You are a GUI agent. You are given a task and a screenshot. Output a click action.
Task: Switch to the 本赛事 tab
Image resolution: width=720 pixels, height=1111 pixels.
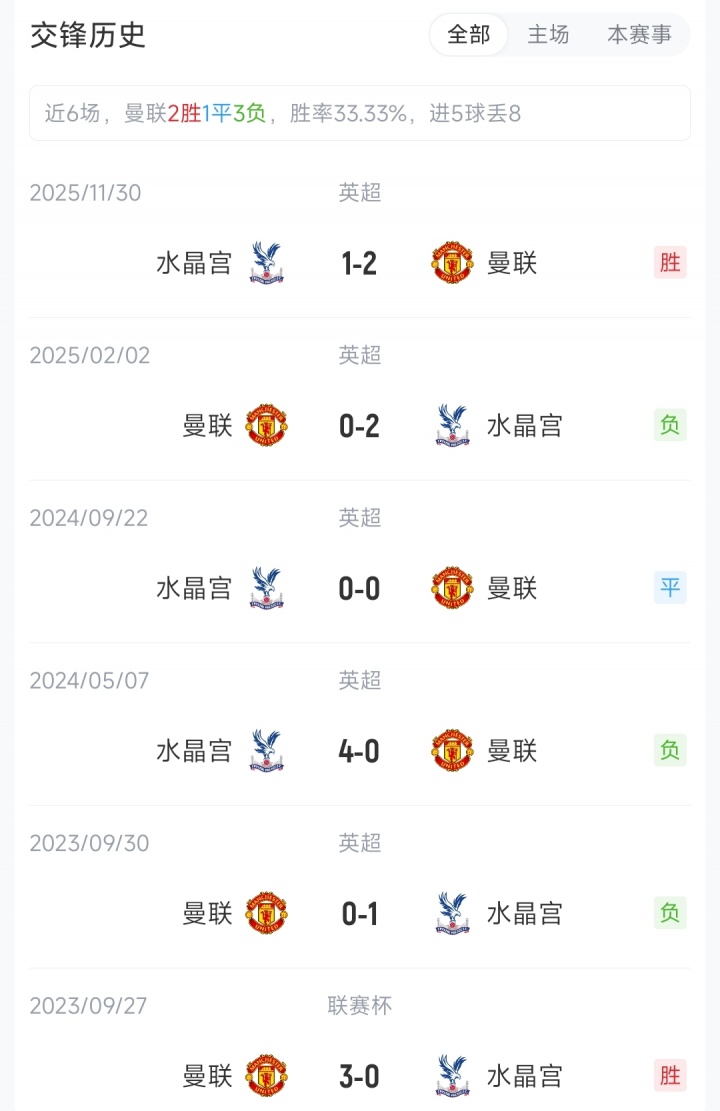point(638,33)
